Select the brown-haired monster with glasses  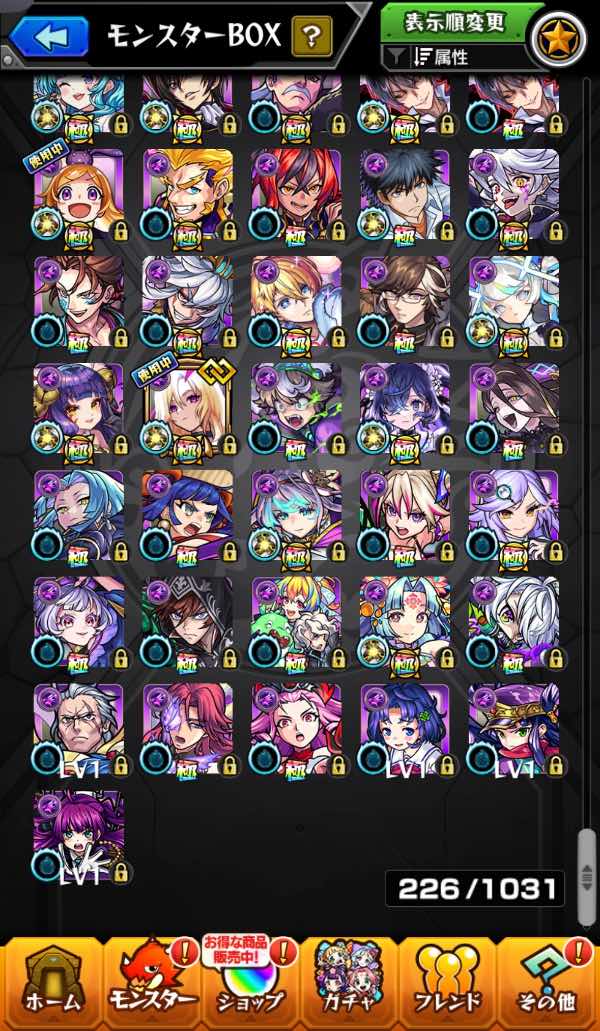click(x=406, y=302)
